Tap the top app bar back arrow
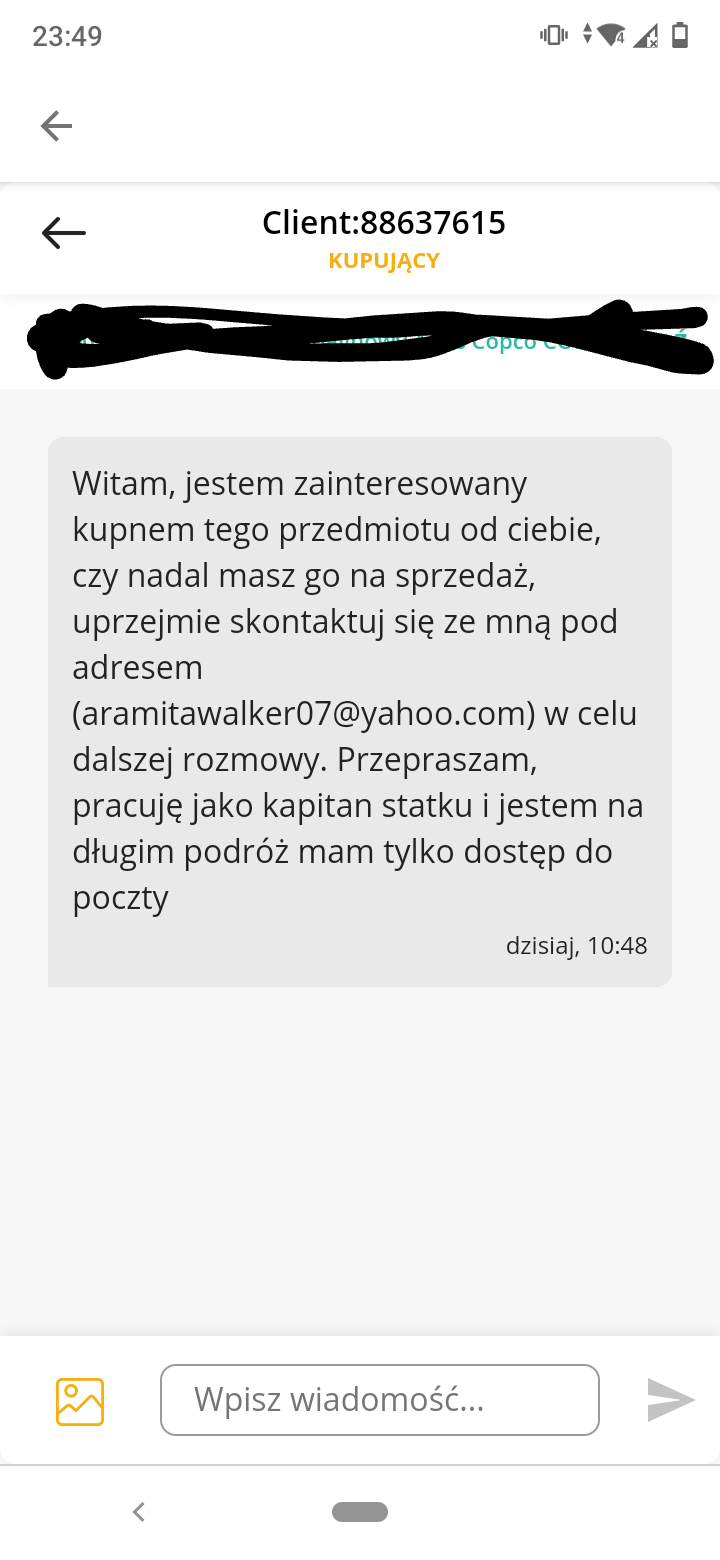 coord(56,125)
